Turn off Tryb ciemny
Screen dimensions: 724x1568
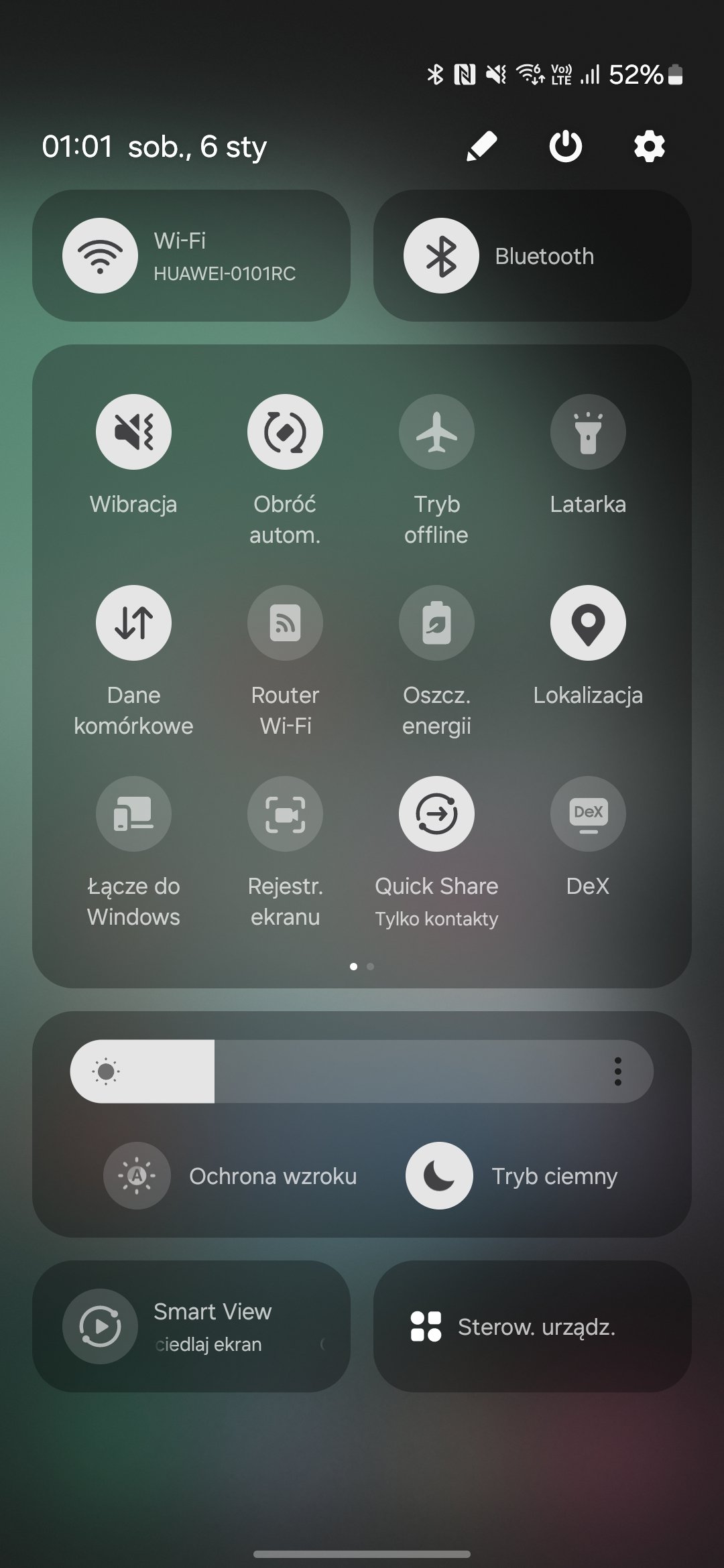pyautogui.click(x=439, y=1176)
